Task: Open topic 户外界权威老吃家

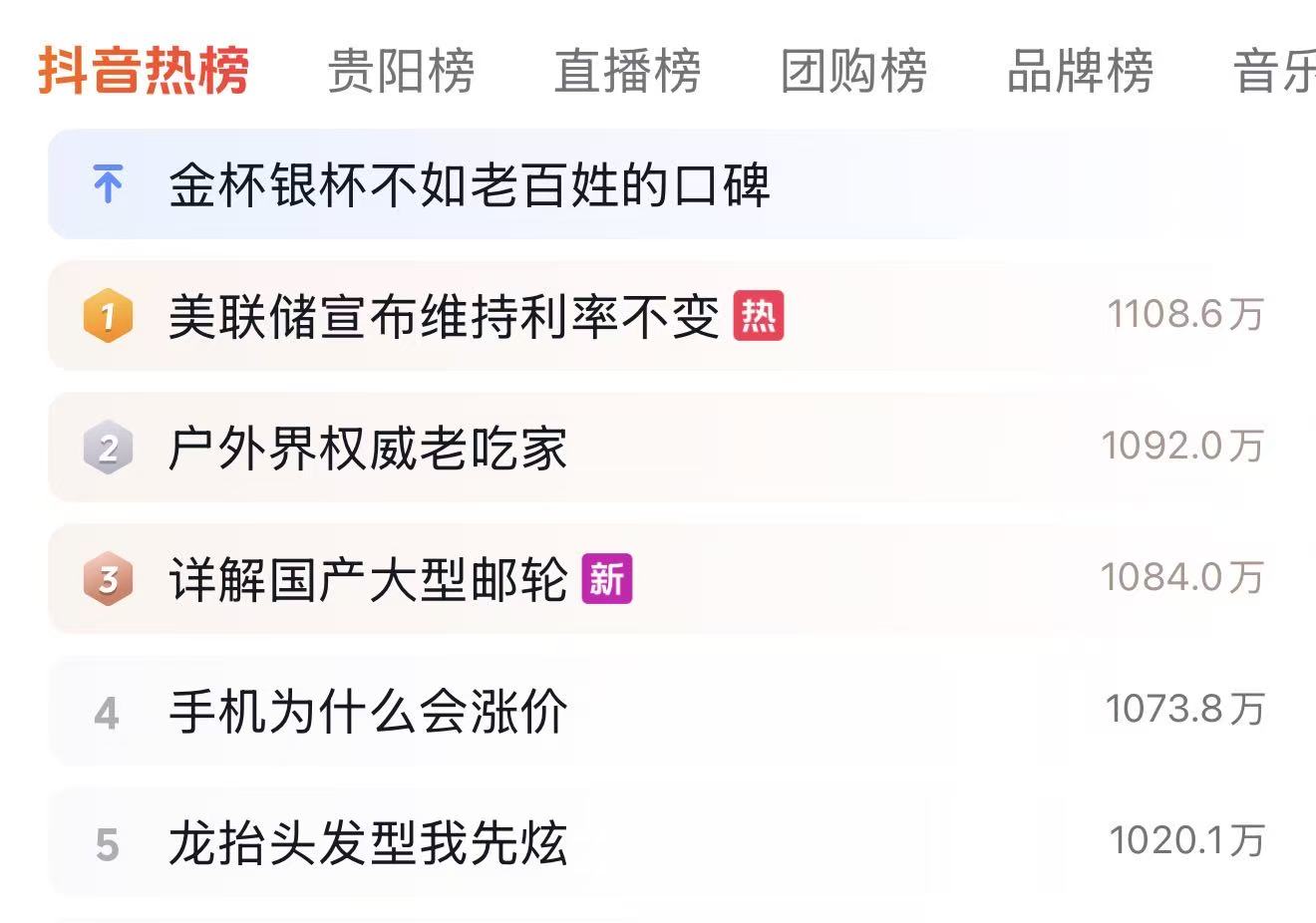Action: pyautogui.click(x=368, y=448)
